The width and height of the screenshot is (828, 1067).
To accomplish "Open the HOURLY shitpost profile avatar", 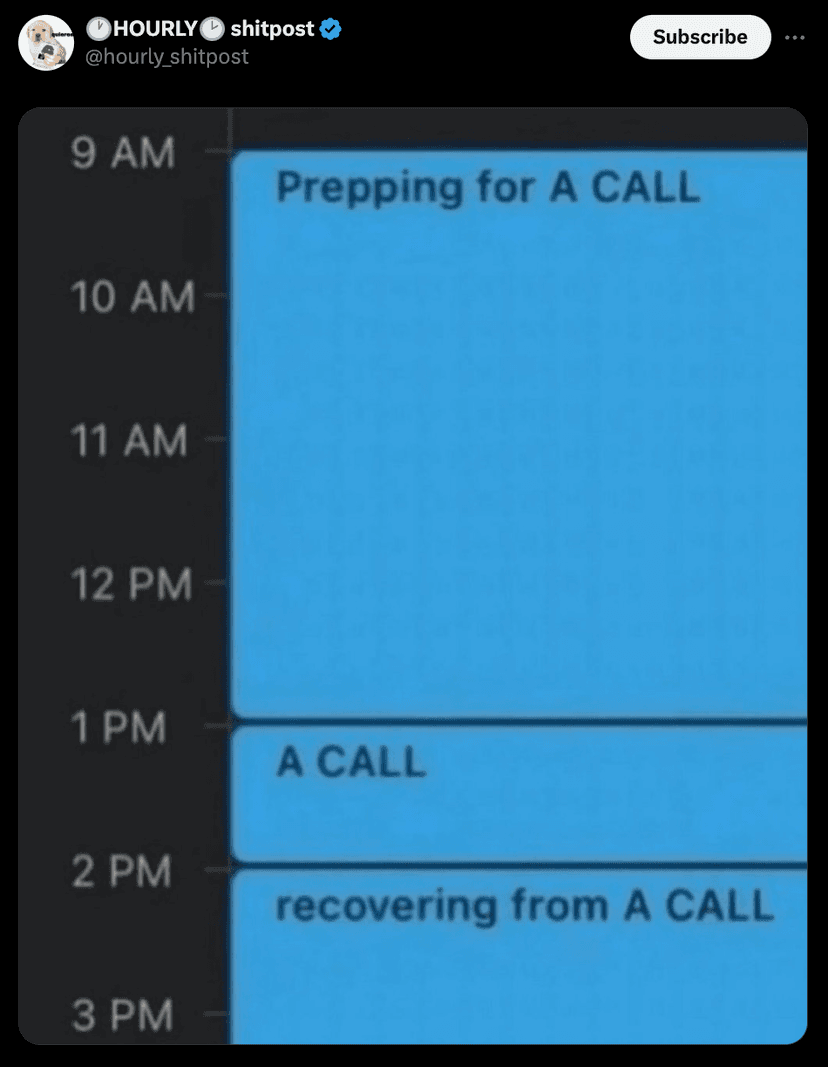I will click(46, 43).
